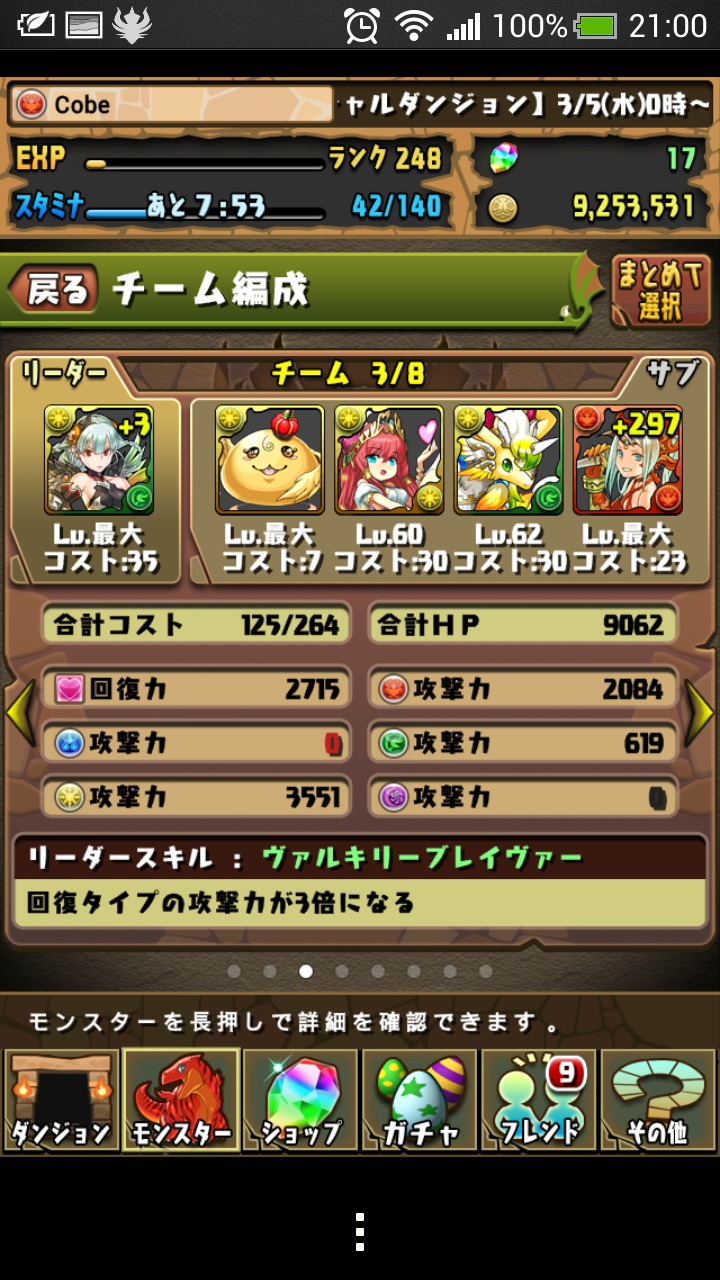The width and height of the screenshot is (720, 1280).
Task: Open the Android overflow menu dots
Action: point(360,1232)
